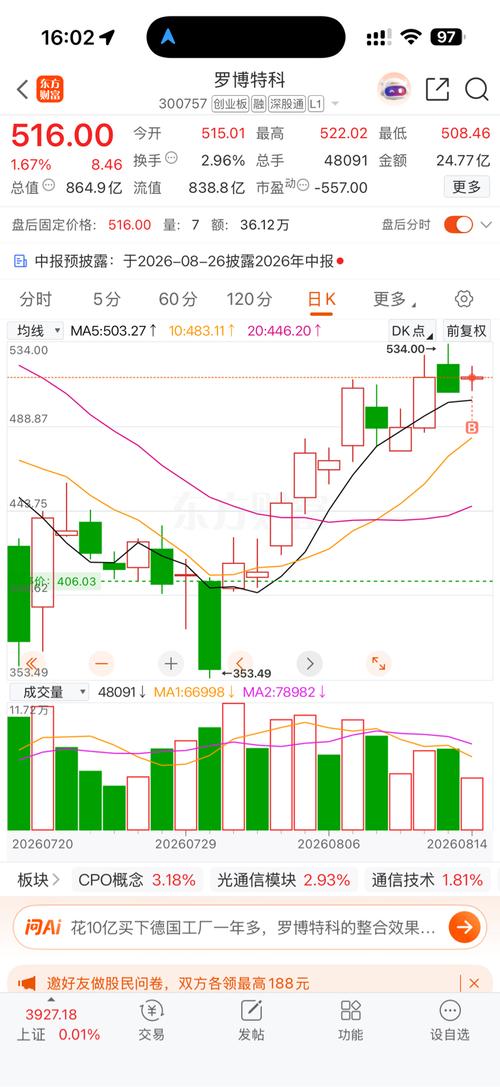Screen dimensions: 500x1087
Task: Send the 问AI question with arrow button
Action: pos(464,927)
